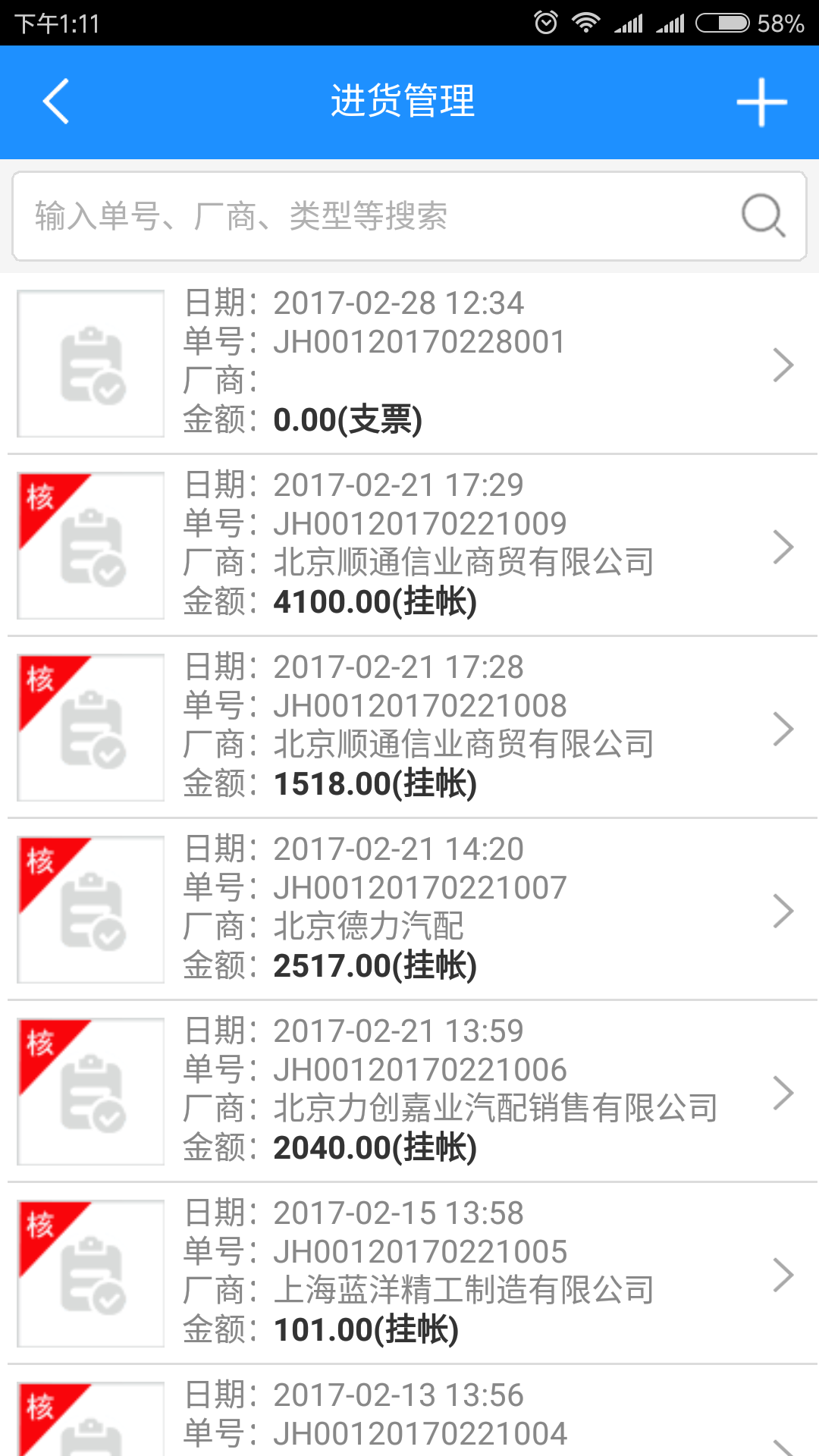This screenshot has width=819, height=1456.
Task: Open the 上海蓝洋精工制造有限公司 order
Action: [x=409, y=1272]
